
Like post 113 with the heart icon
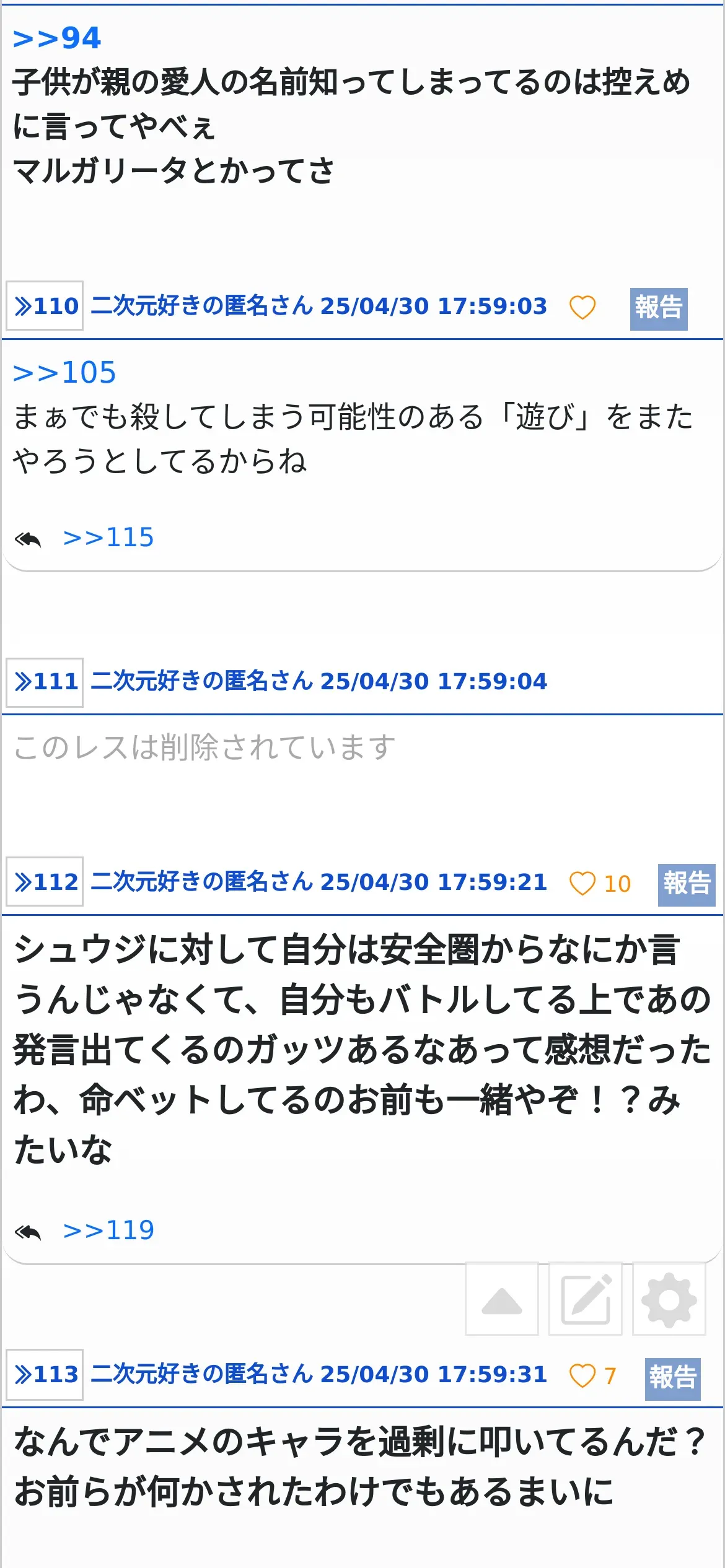[x=582, y=1376]
